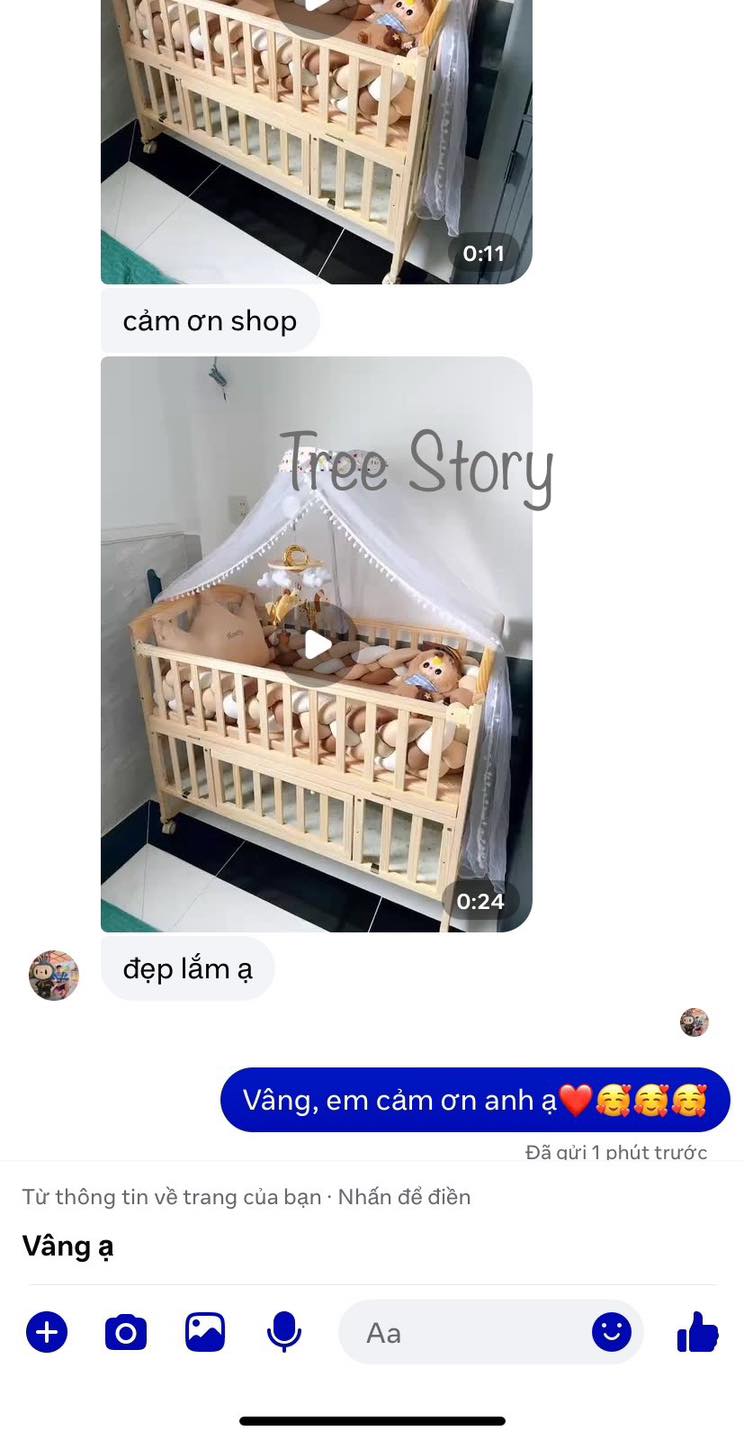Viewport: 744px width, 1440px height.
Task: Play the 0:24 crib video
Action: (318, 645)
